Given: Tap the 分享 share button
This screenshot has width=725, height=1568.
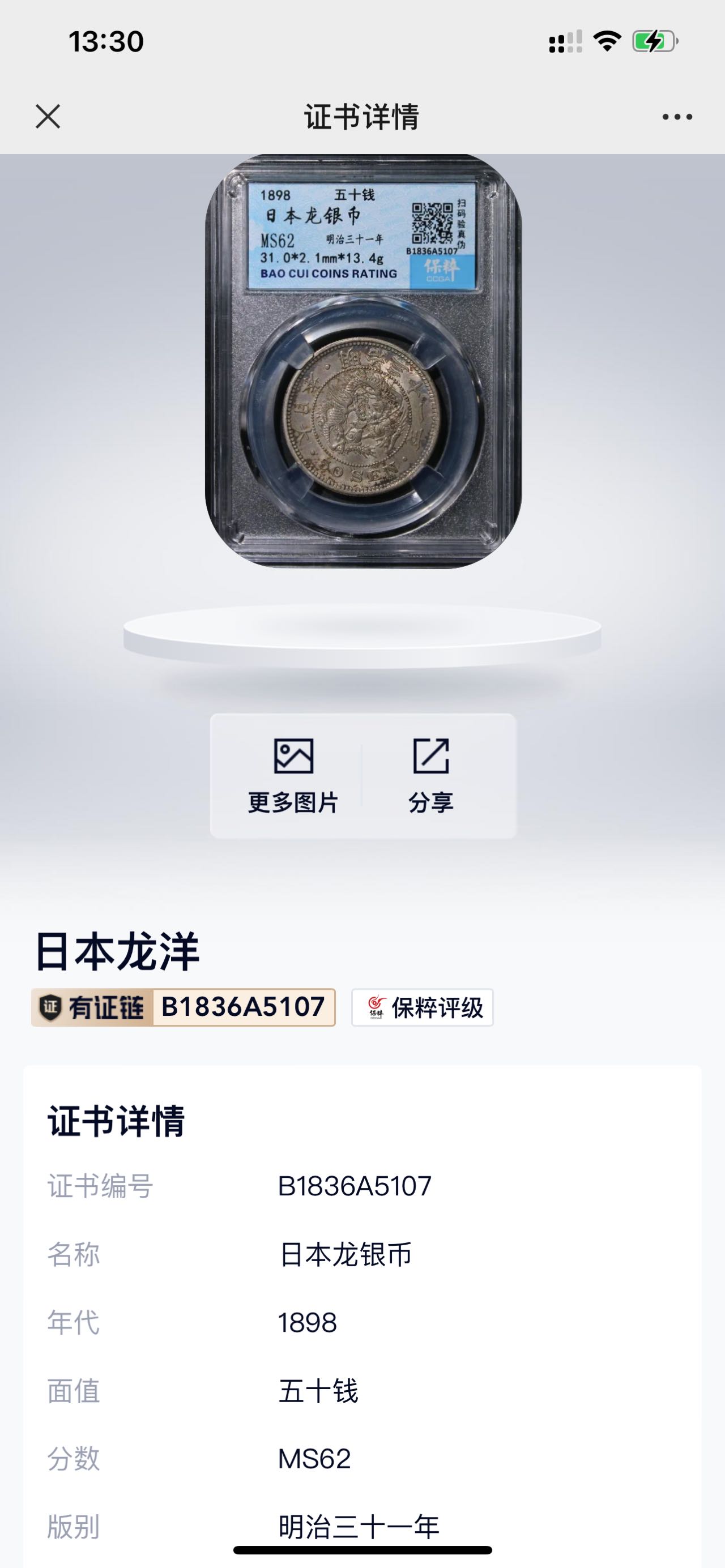Looking at the screenshot, I should click(x=431, y=776).
